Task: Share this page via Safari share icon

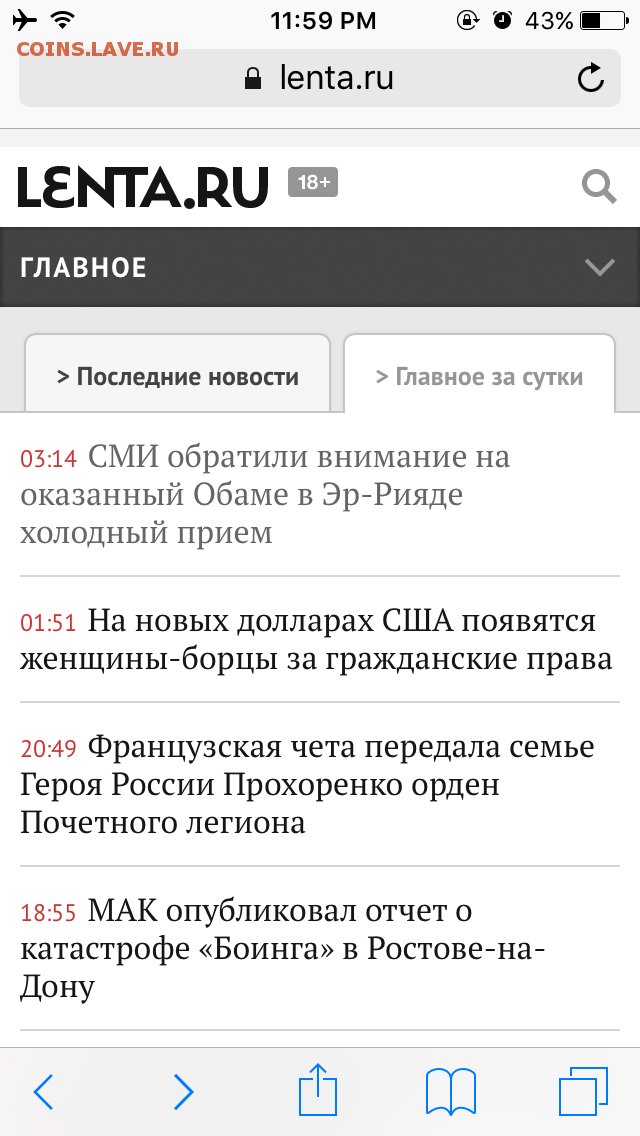Action: 318,1088
